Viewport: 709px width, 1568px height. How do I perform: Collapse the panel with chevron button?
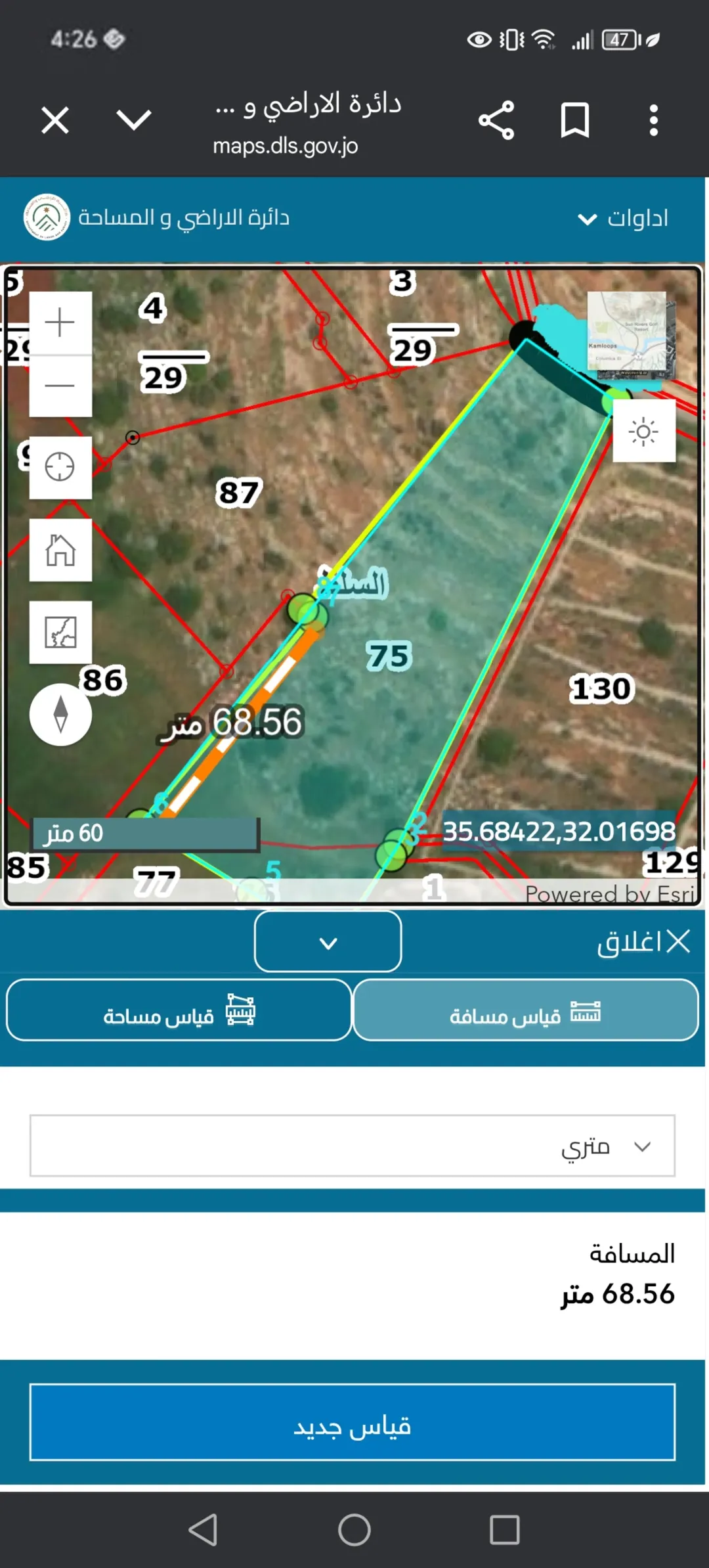[328, 941]
